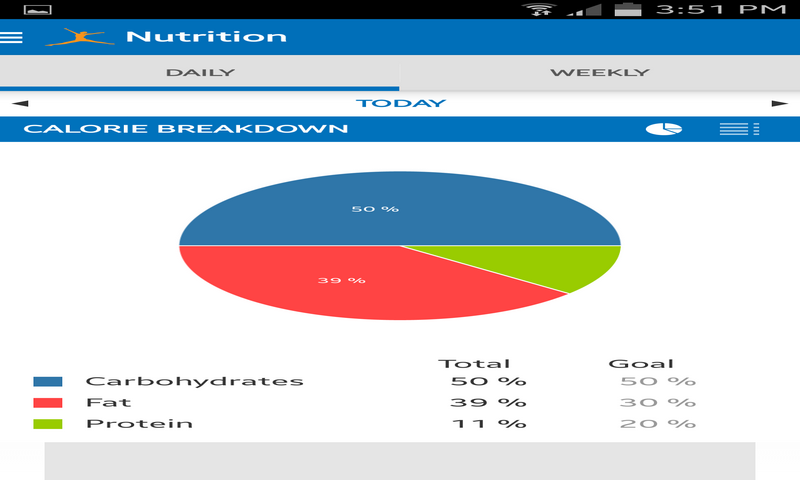Show pie chart view

click(x=663, y=129)
